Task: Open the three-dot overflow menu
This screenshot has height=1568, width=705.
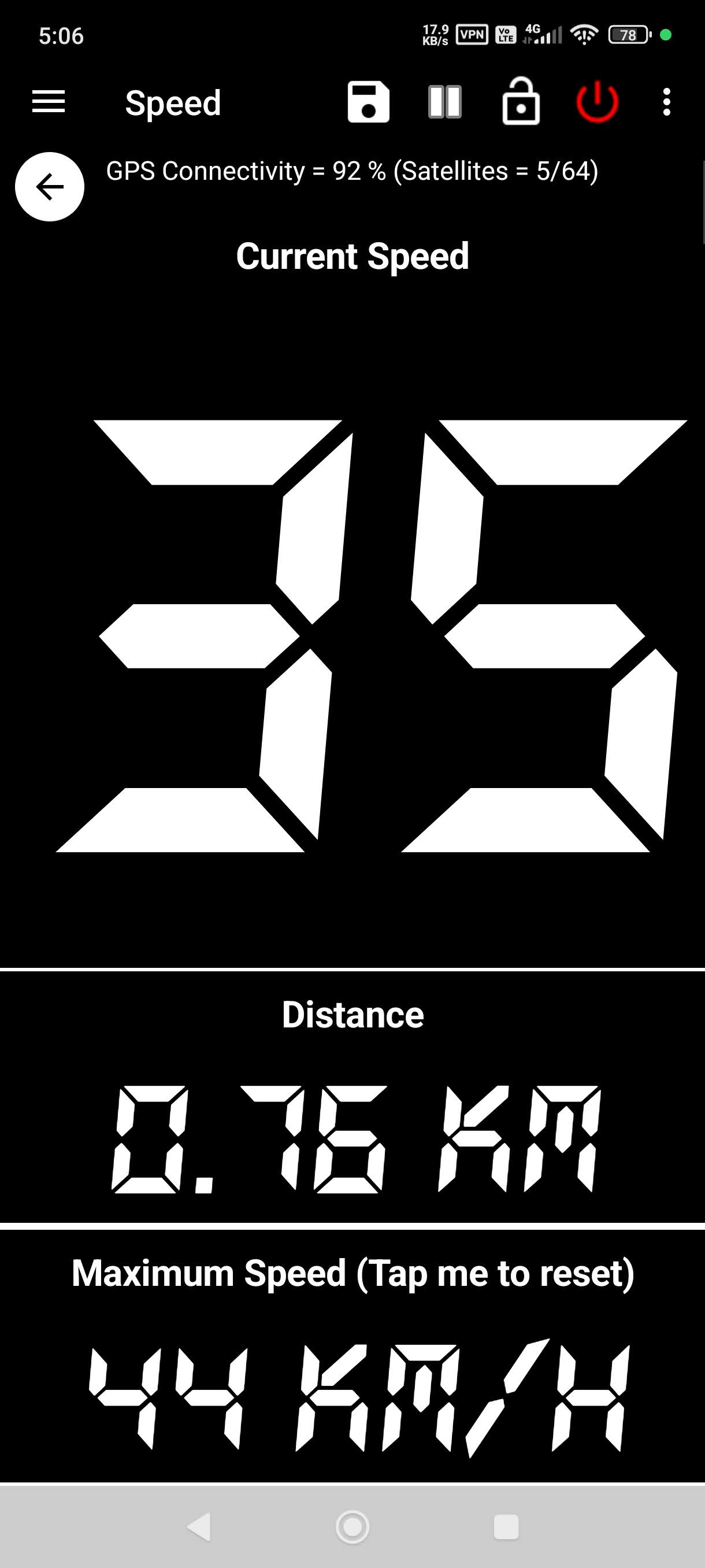Action: [x=667, y=102]
